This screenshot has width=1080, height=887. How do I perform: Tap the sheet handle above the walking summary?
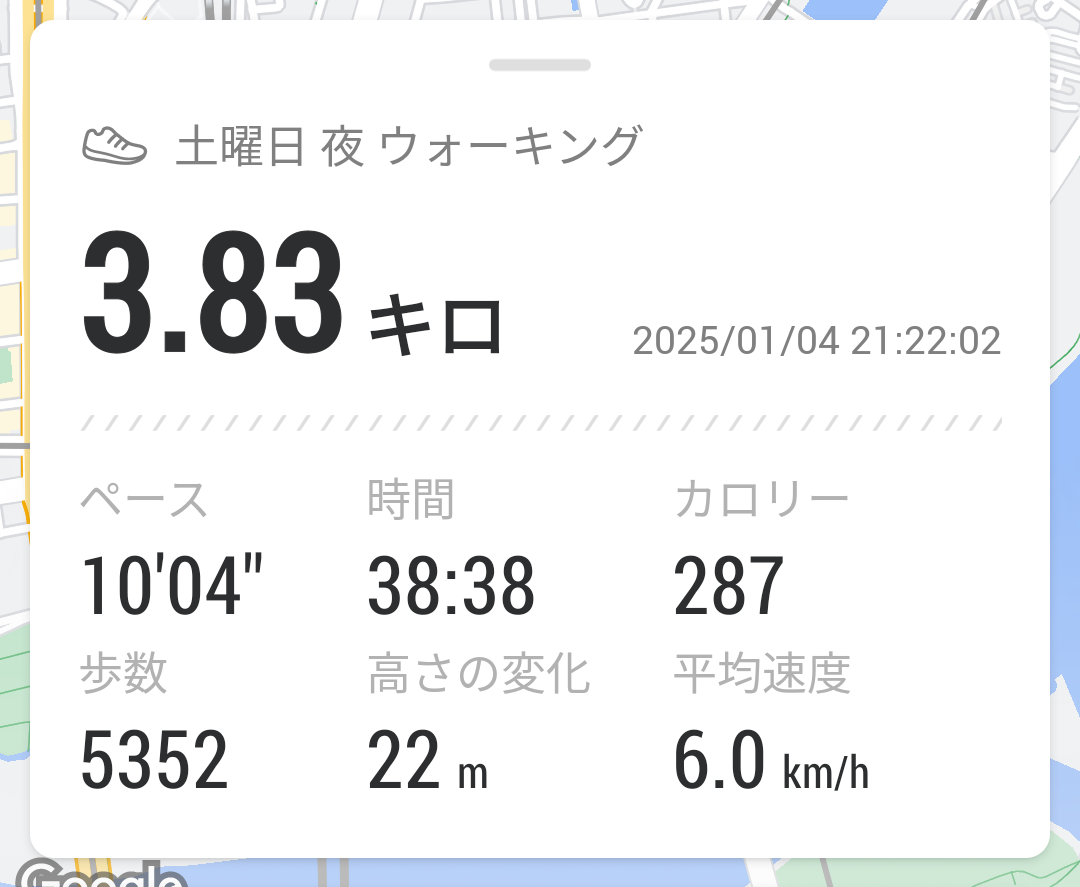click(540, 66)
